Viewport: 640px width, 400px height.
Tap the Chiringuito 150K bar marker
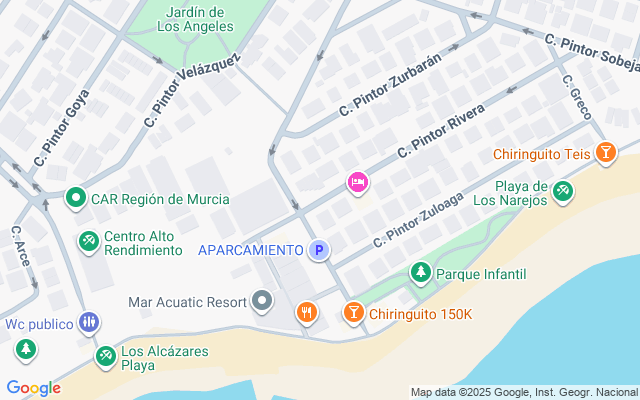pyautogui.click(x=353, y=313)
